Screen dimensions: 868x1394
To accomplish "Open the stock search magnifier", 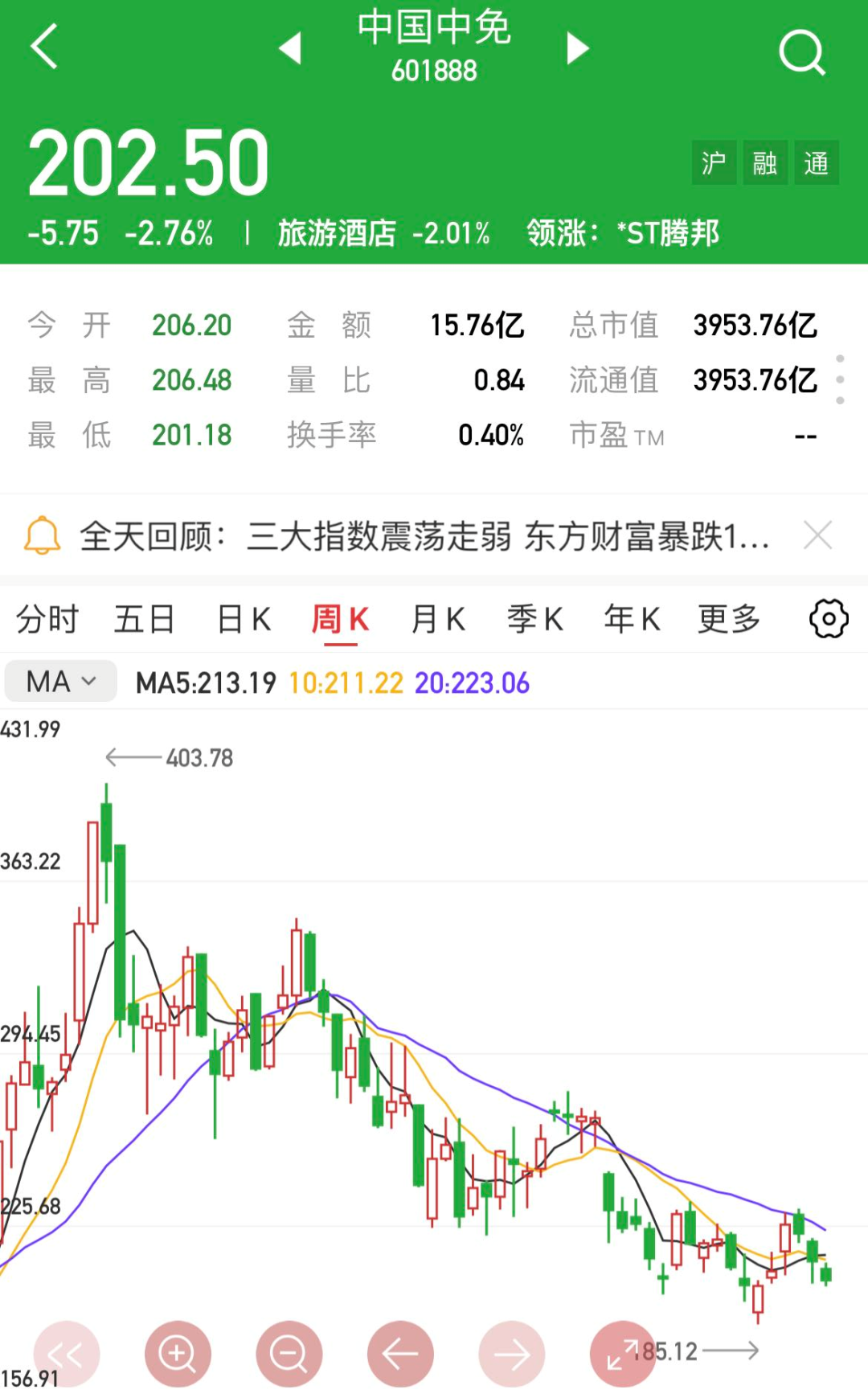I will coord(801,53).
